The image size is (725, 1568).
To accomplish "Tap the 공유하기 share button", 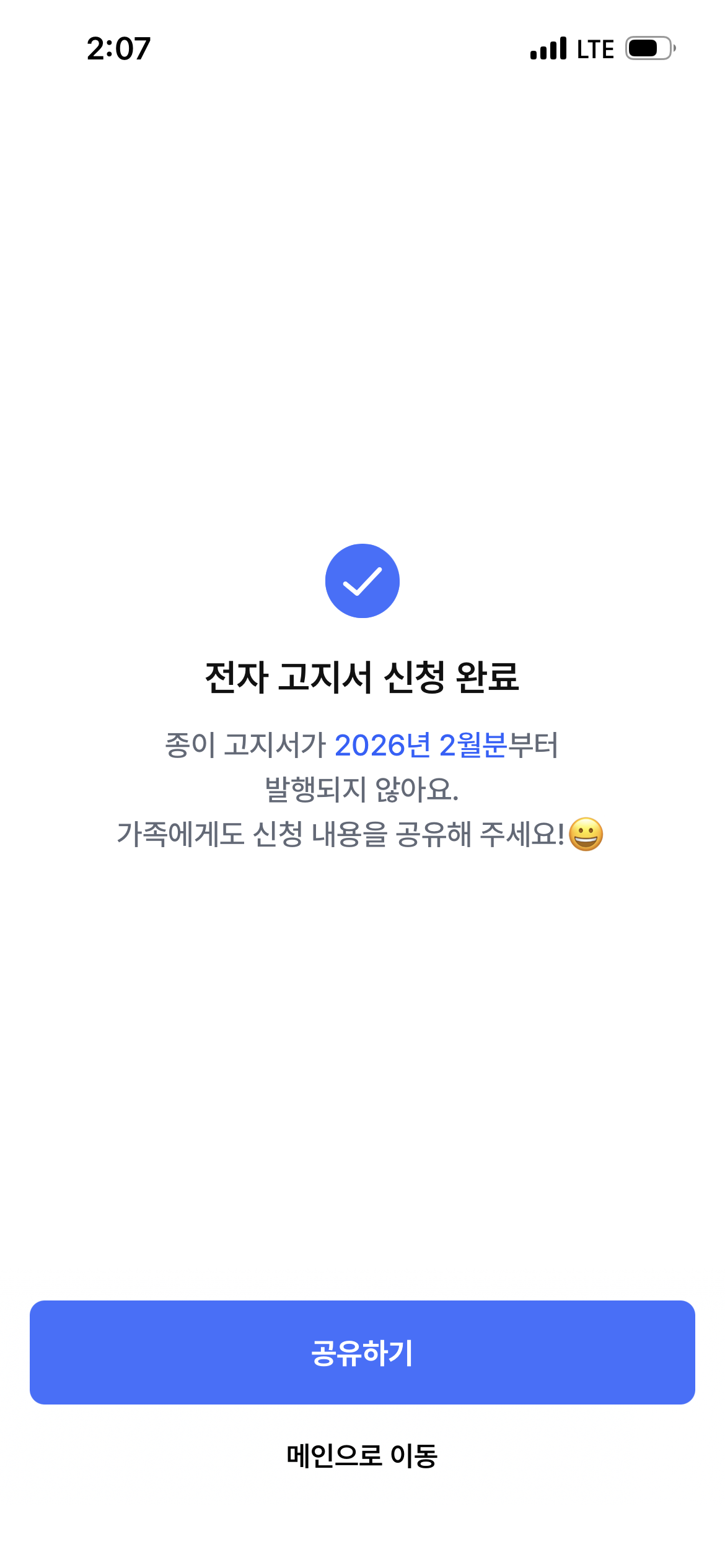I will tap(362, 1352).
